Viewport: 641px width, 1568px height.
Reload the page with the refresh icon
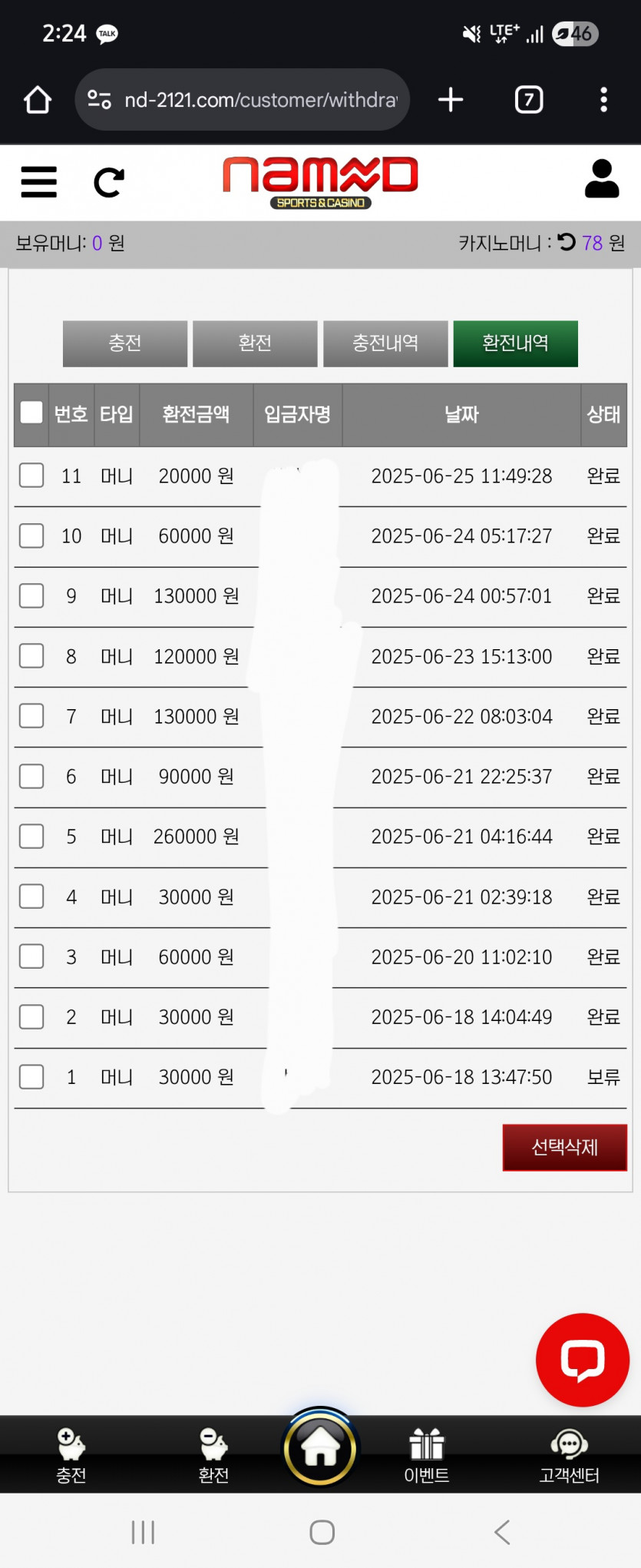[108, 182]
